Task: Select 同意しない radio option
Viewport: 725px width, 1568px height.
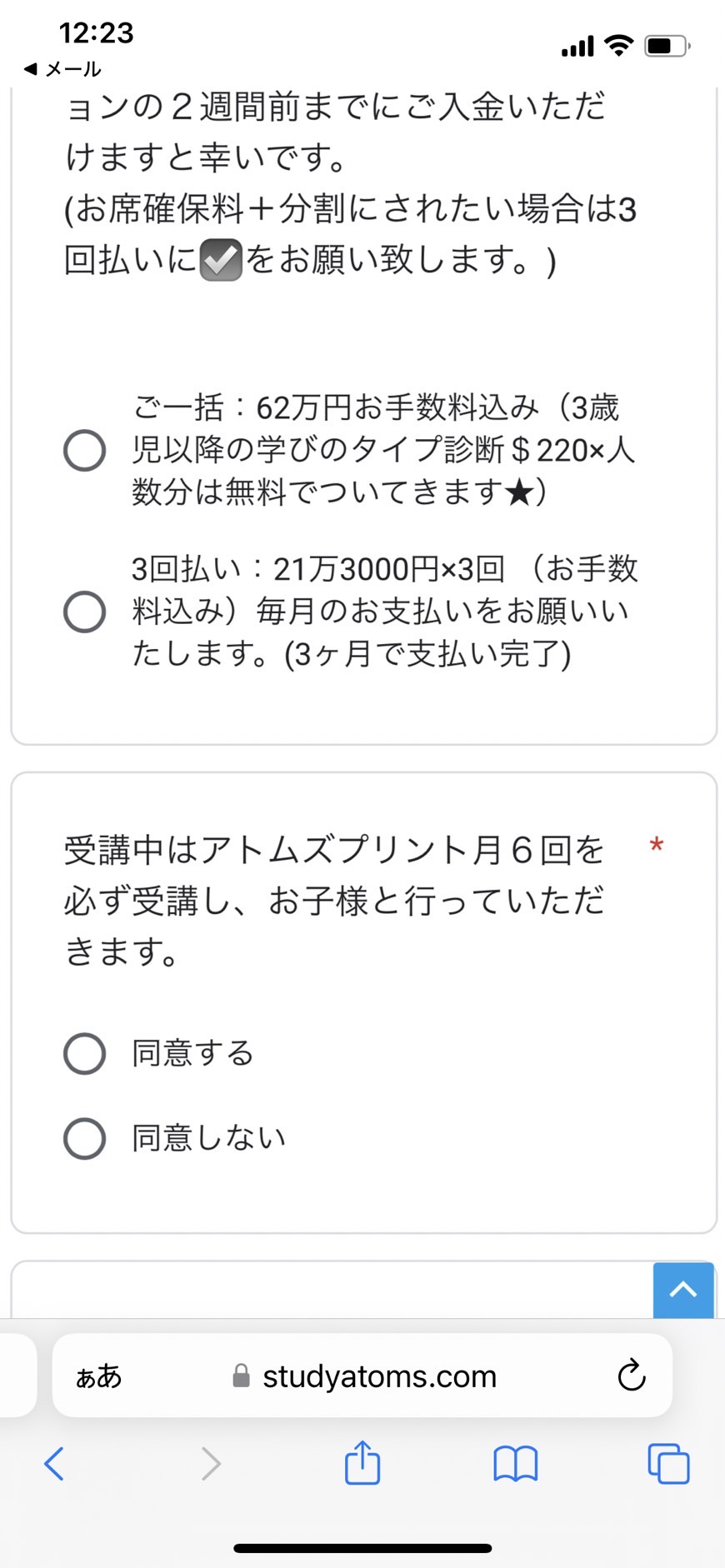Action: click(84, 1139)
